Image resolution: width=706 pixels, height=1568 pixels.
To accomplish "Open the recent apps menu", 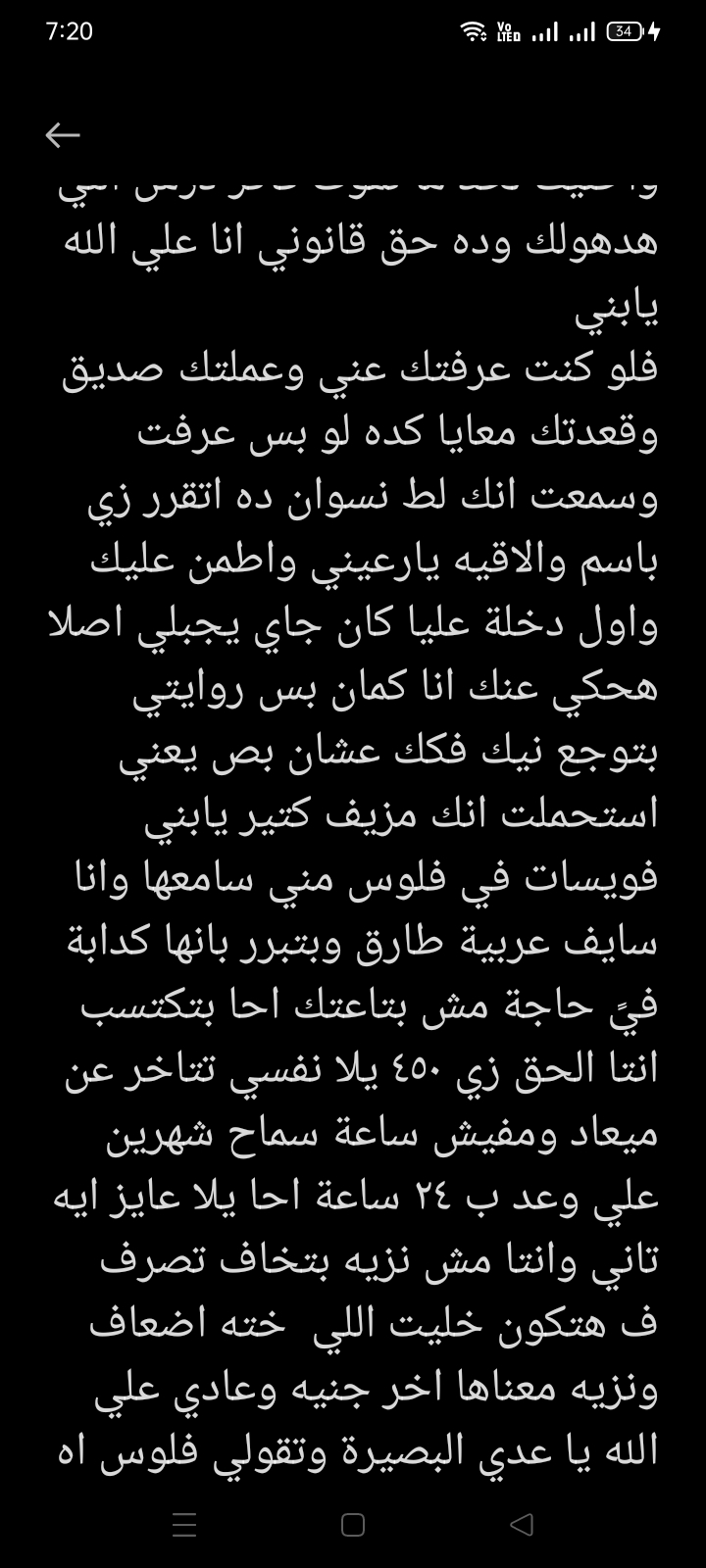I will point(184,1524).
